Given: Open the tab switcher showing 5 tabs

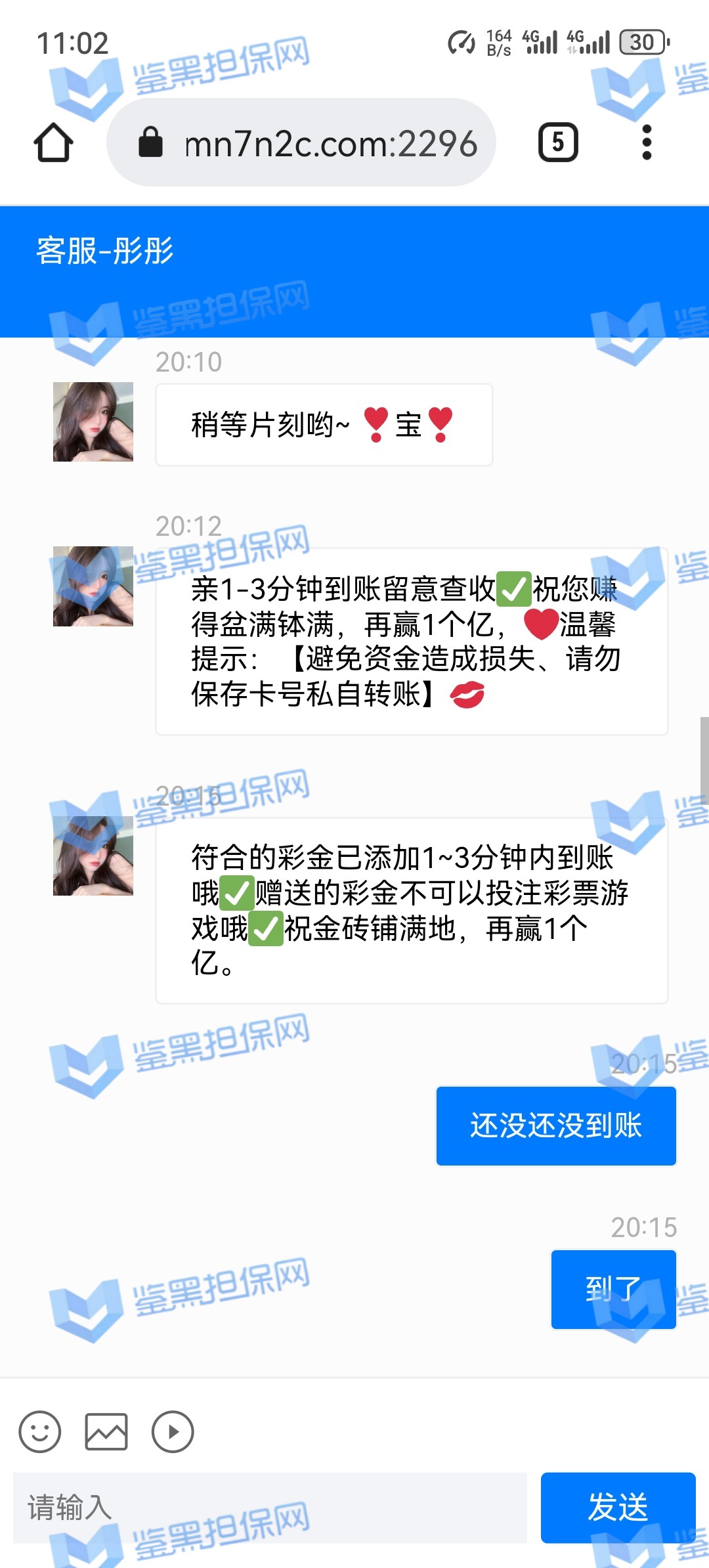Looking at the screenshot, I should (x=558, y=142).
